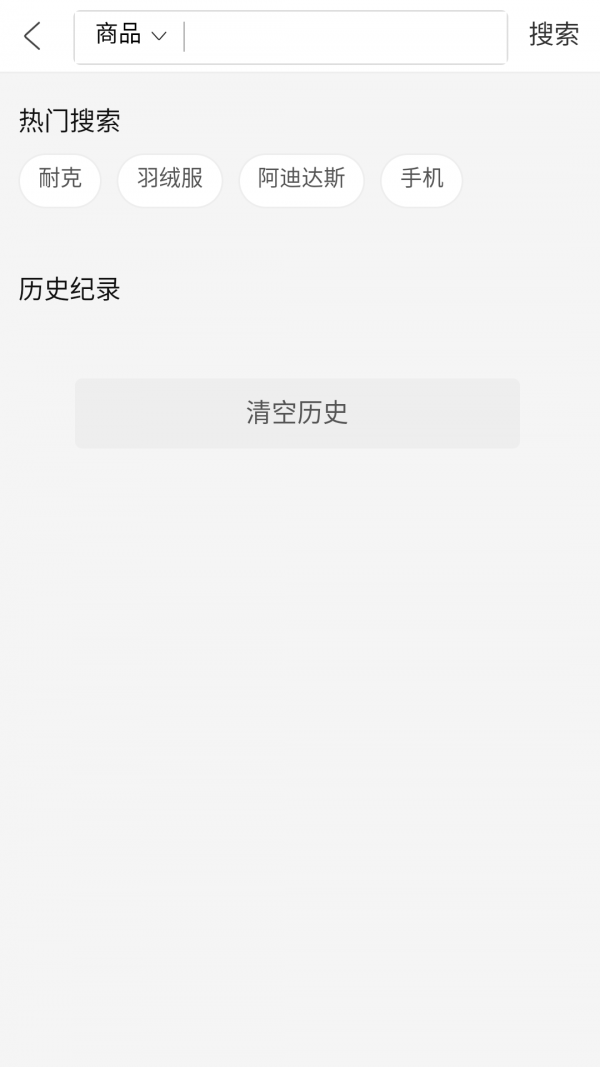Select the 耐克 hot search chip

60,180
